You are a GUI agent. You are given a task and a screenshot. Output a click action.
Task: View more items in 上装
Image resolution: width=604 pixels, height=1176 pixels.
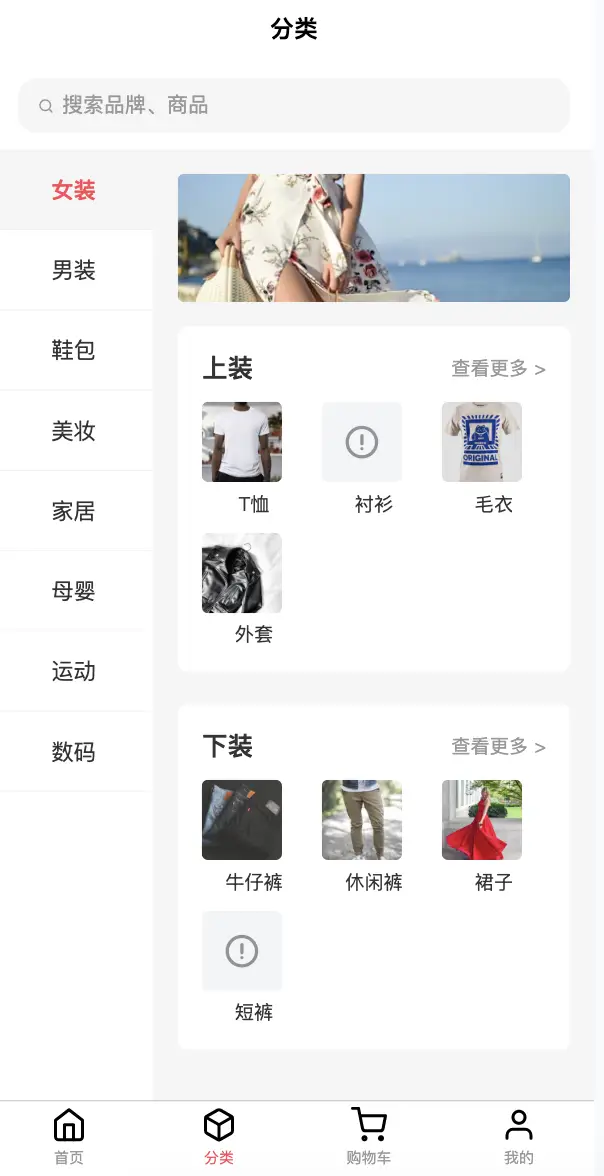(x=498, y=369)
